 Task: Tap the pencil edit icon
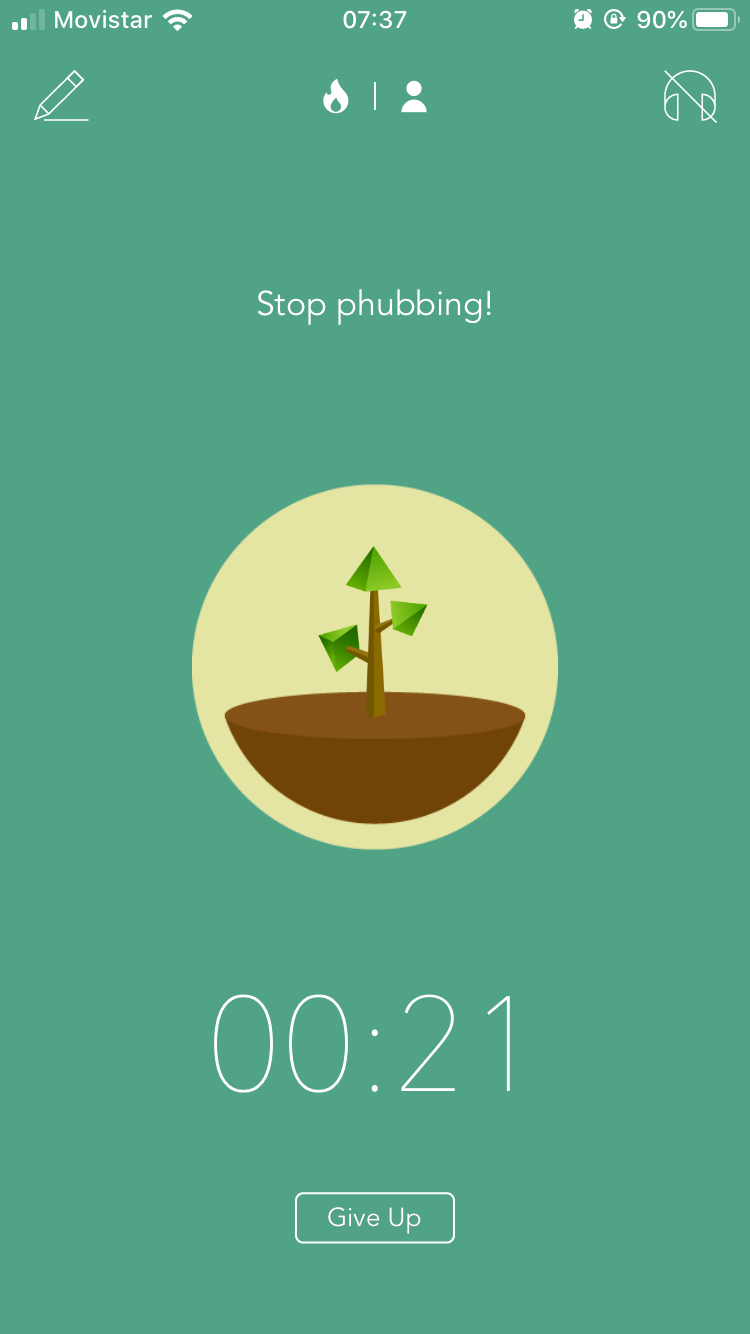tap(61, 97)
